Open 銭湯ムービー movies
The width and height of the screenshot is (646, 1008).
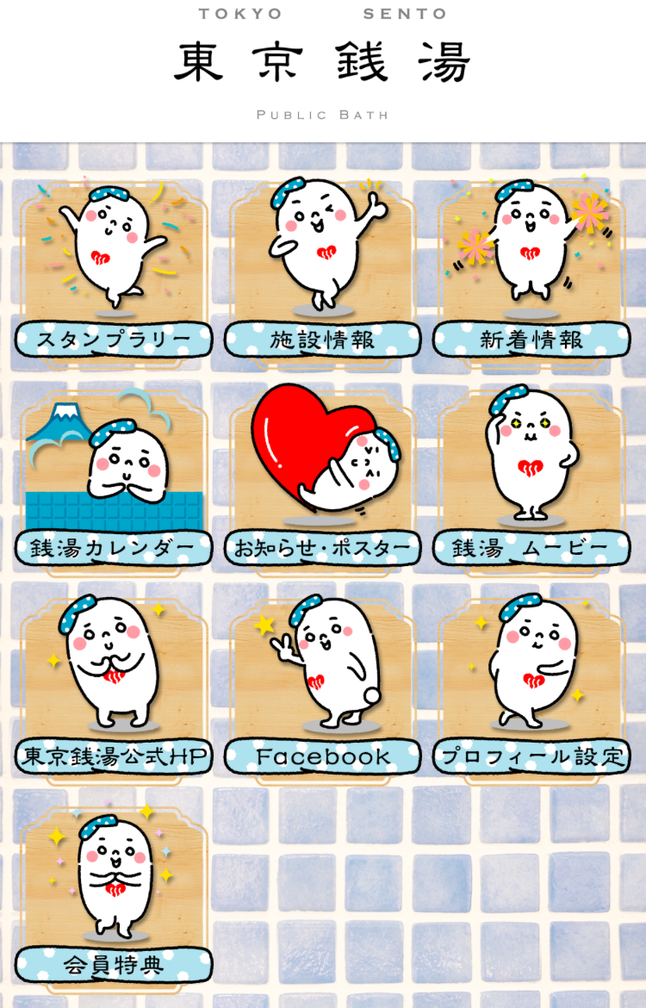pos(532,480)
